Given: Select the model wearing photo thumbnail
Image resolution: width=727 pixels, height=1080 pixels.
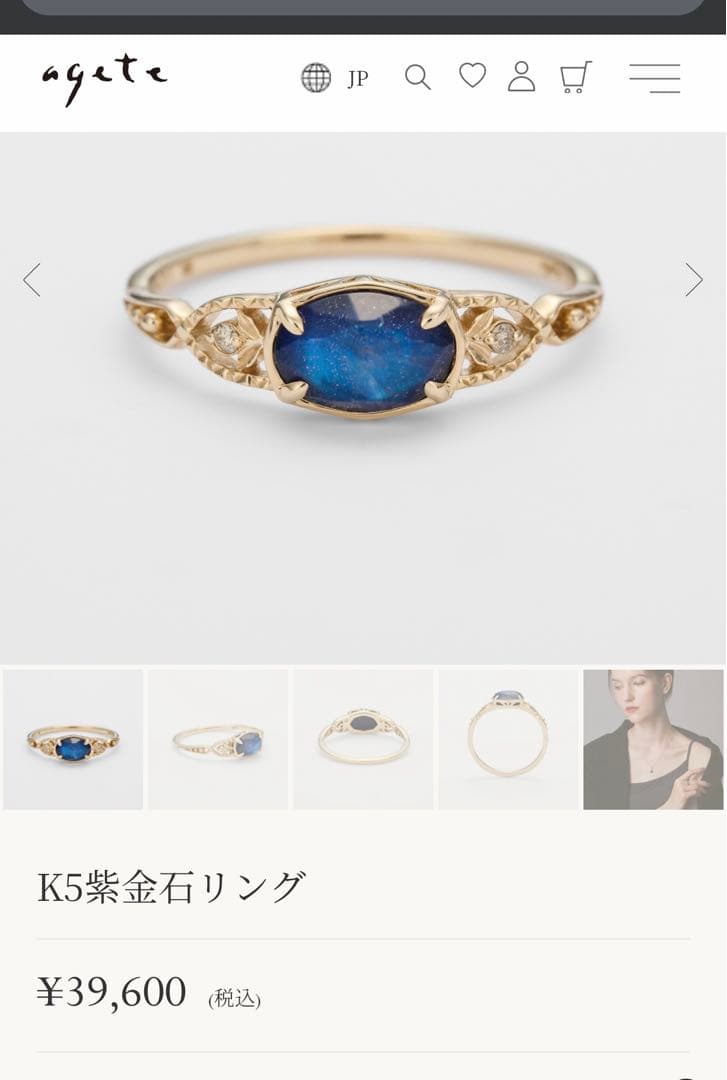Looking at the screenshot, I should (x=653, y=739).
